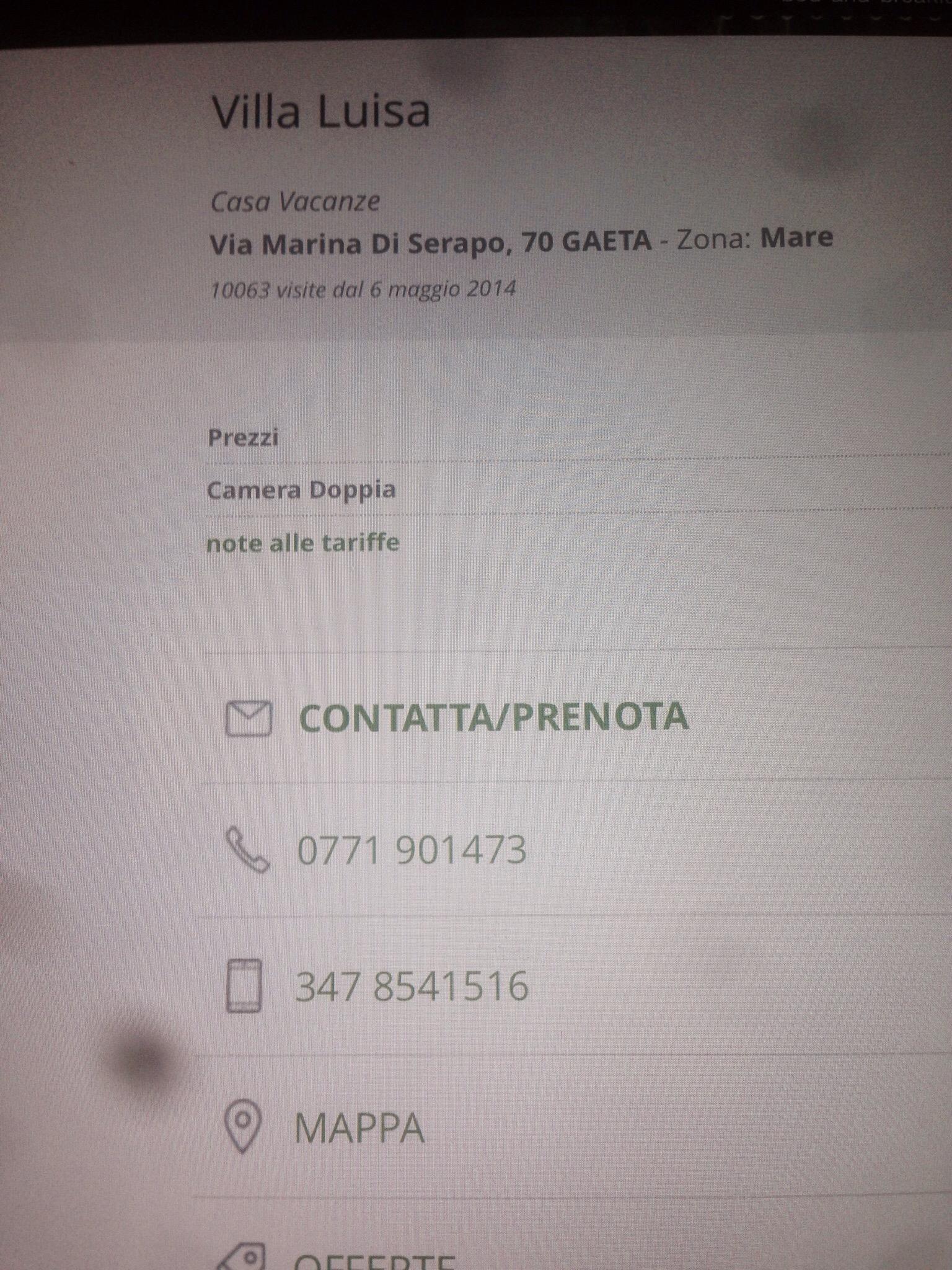Call the landline 0771 901473
The image size is (952, 1270).
[x=412, y=850]
